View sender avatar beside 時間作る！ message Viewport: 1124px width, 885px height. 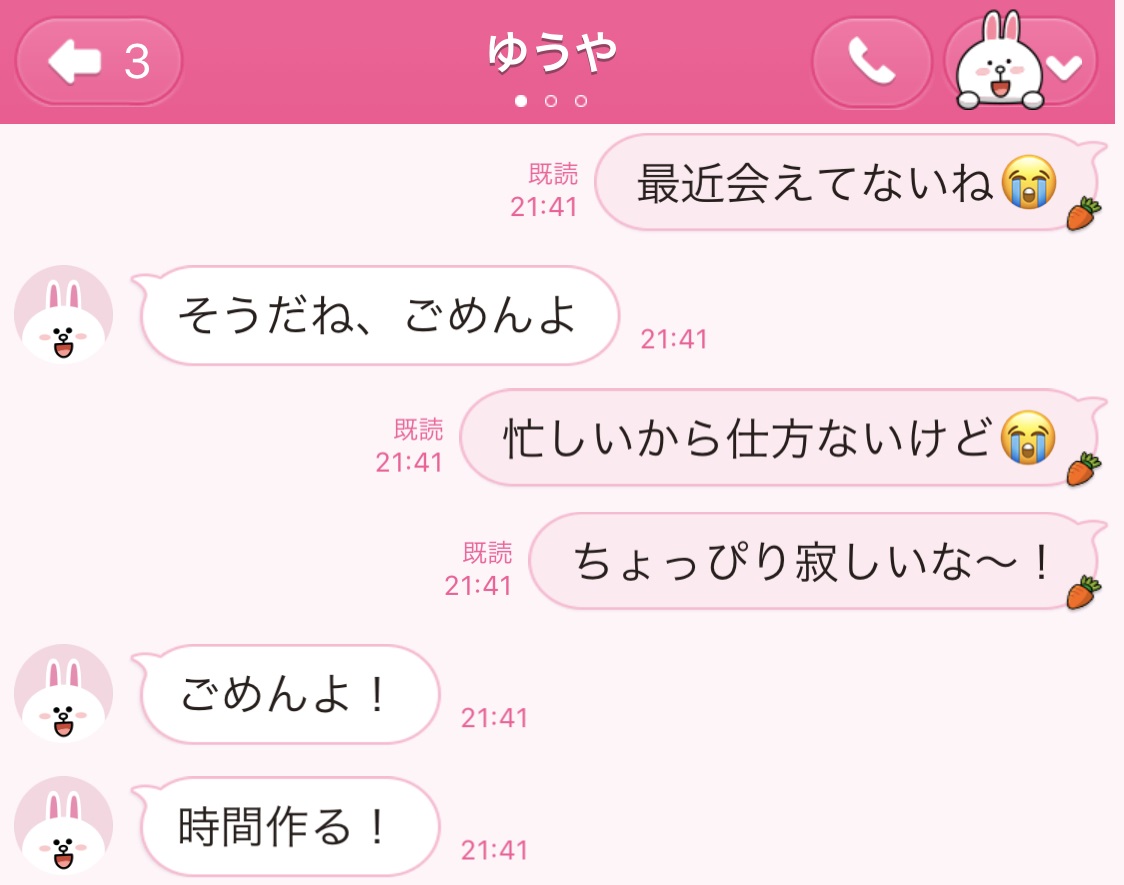63,826
